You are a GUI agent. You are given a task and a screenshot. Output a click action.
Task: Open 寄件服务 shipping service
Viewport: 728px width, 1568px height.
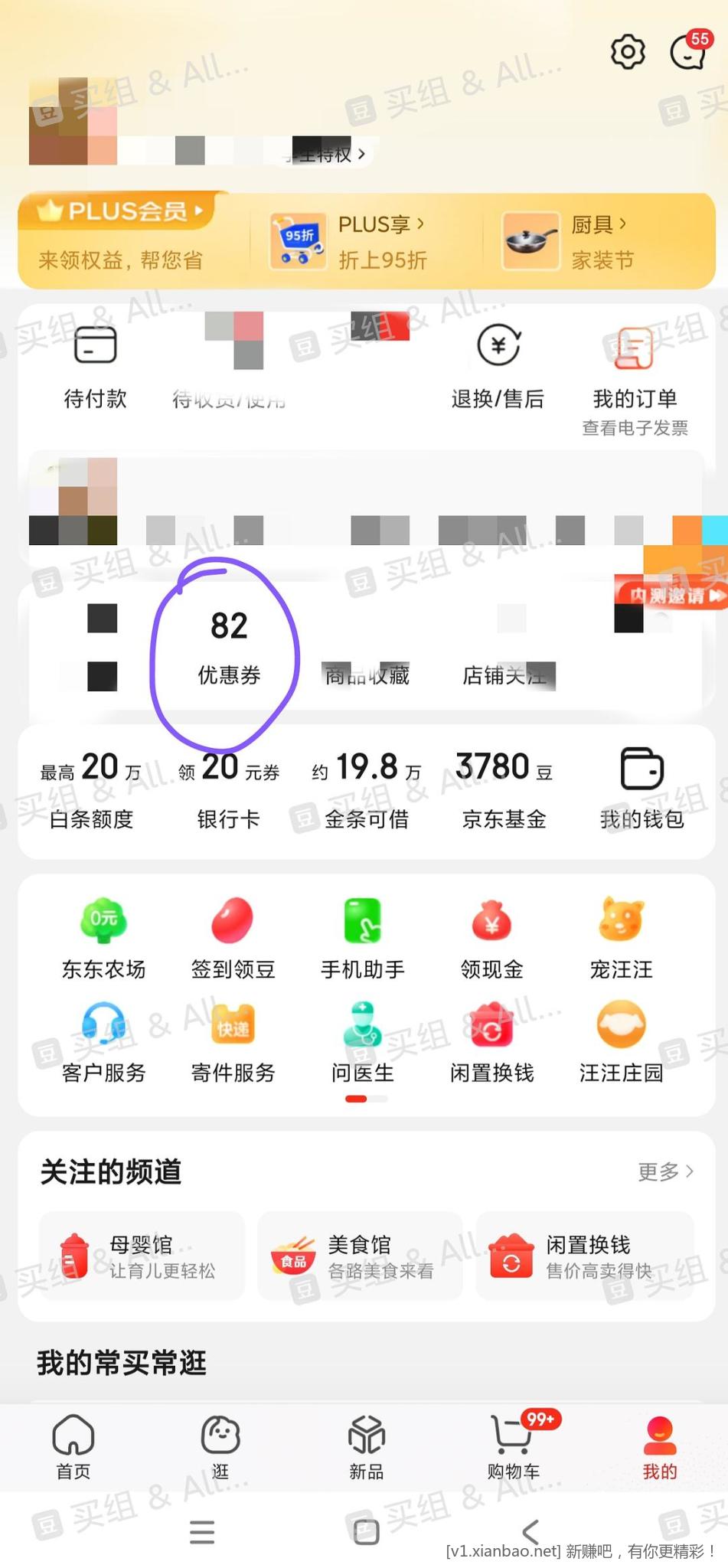(x=233, y=1041)
